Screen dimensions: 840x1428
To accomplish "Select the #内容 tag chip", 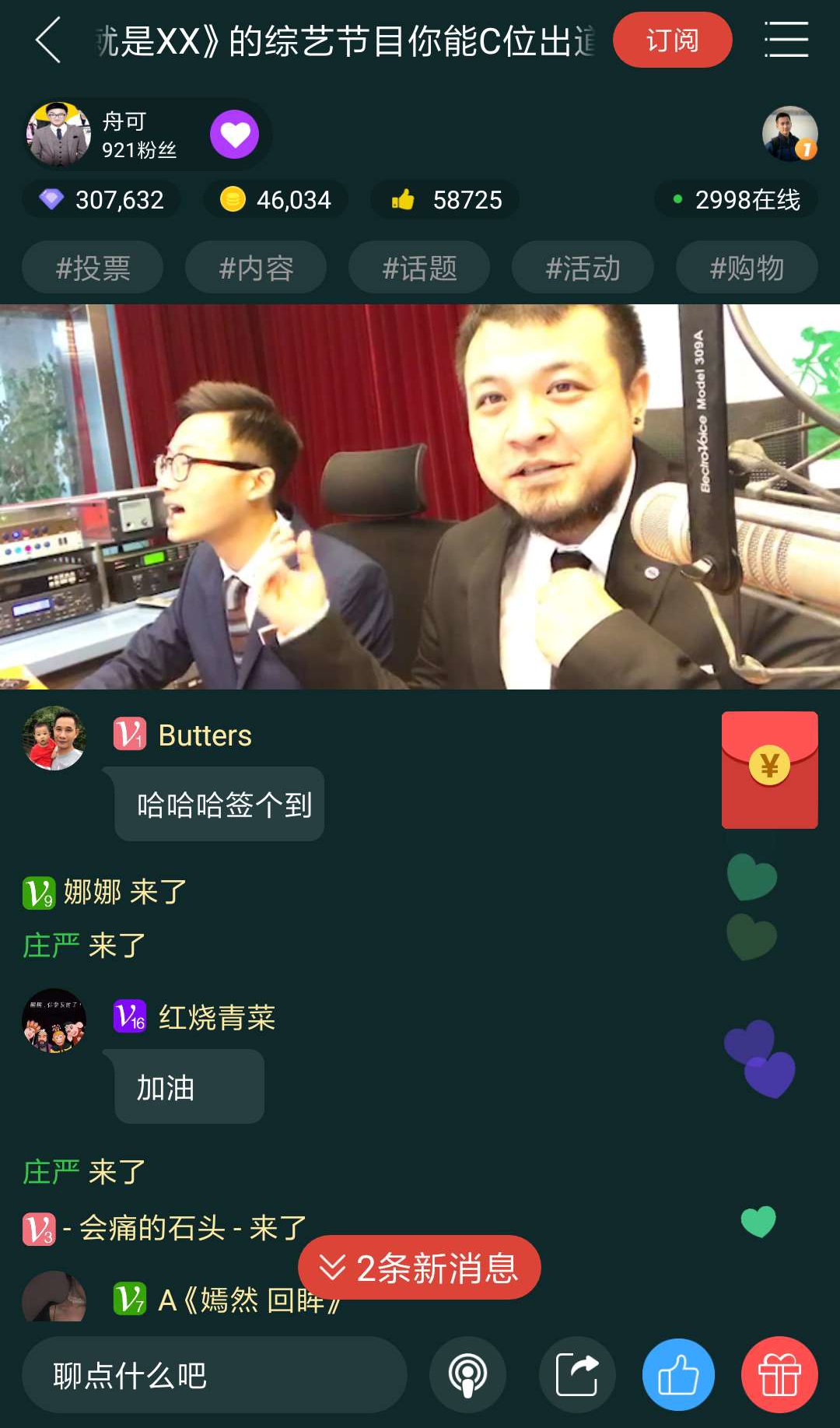I will coord(256,268).
